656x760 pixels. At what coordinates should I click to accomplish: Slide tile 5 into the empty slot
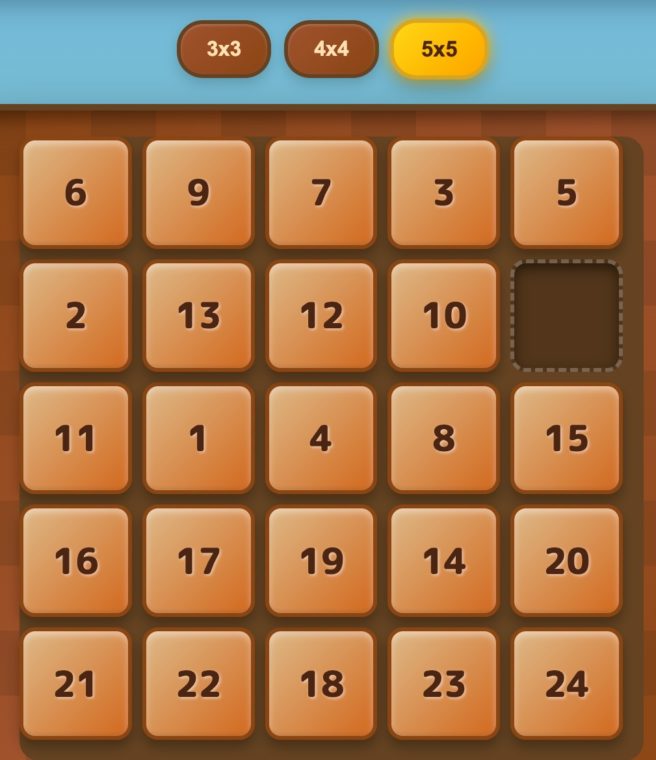click(x=567, y=193)
